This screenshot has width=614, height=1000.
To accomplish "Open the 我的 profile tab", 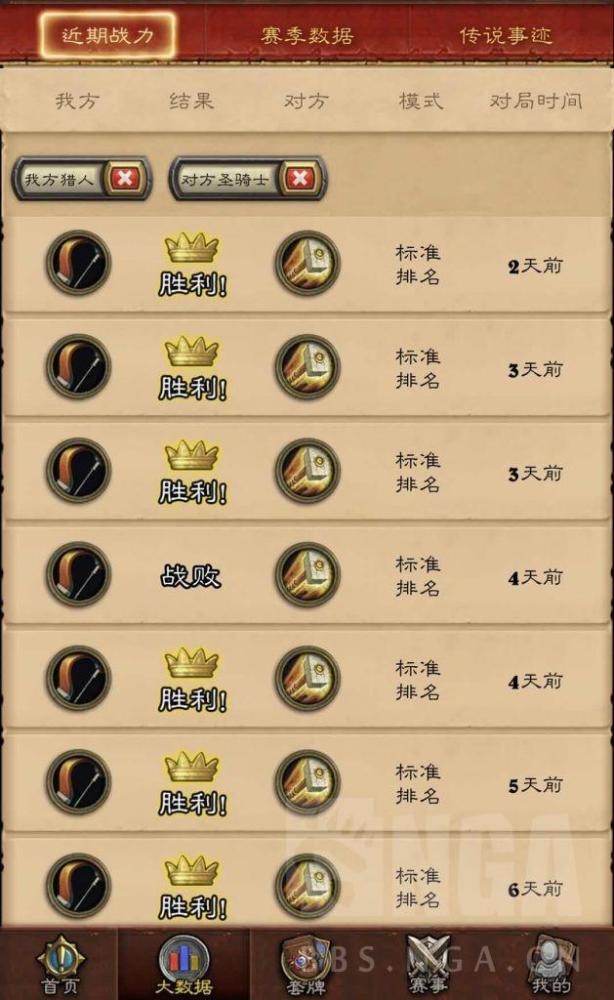I will point(551,966).
